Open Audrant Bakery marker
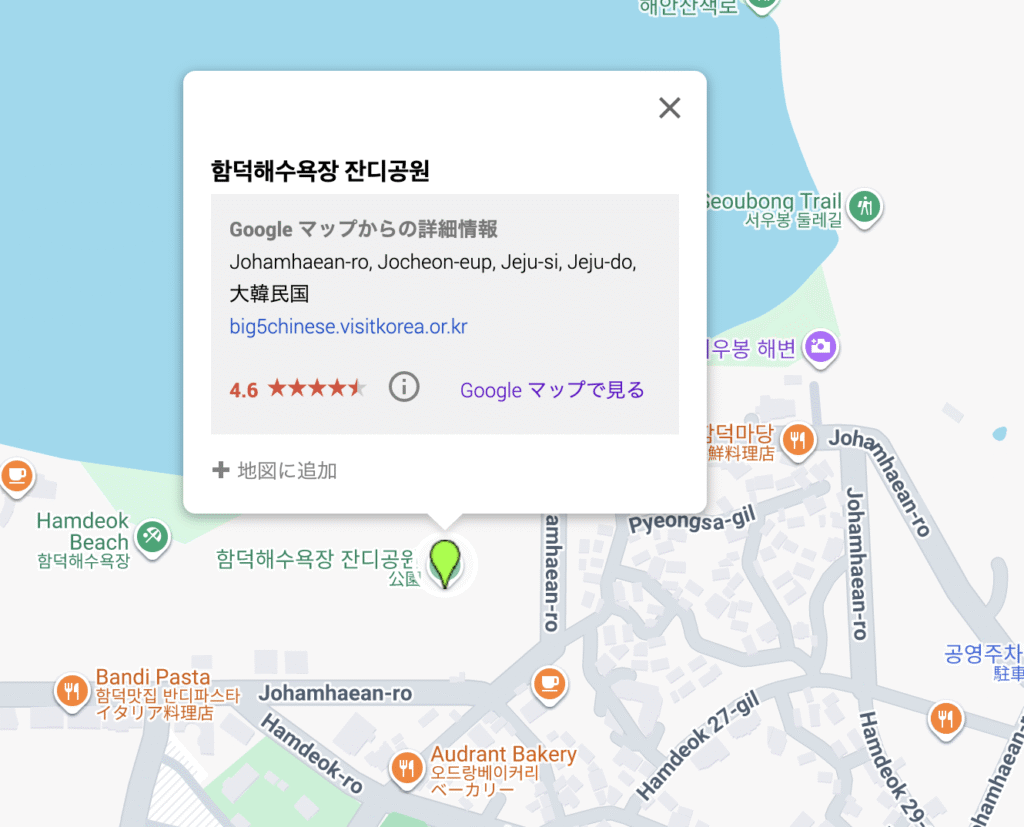 coord(405,767)
